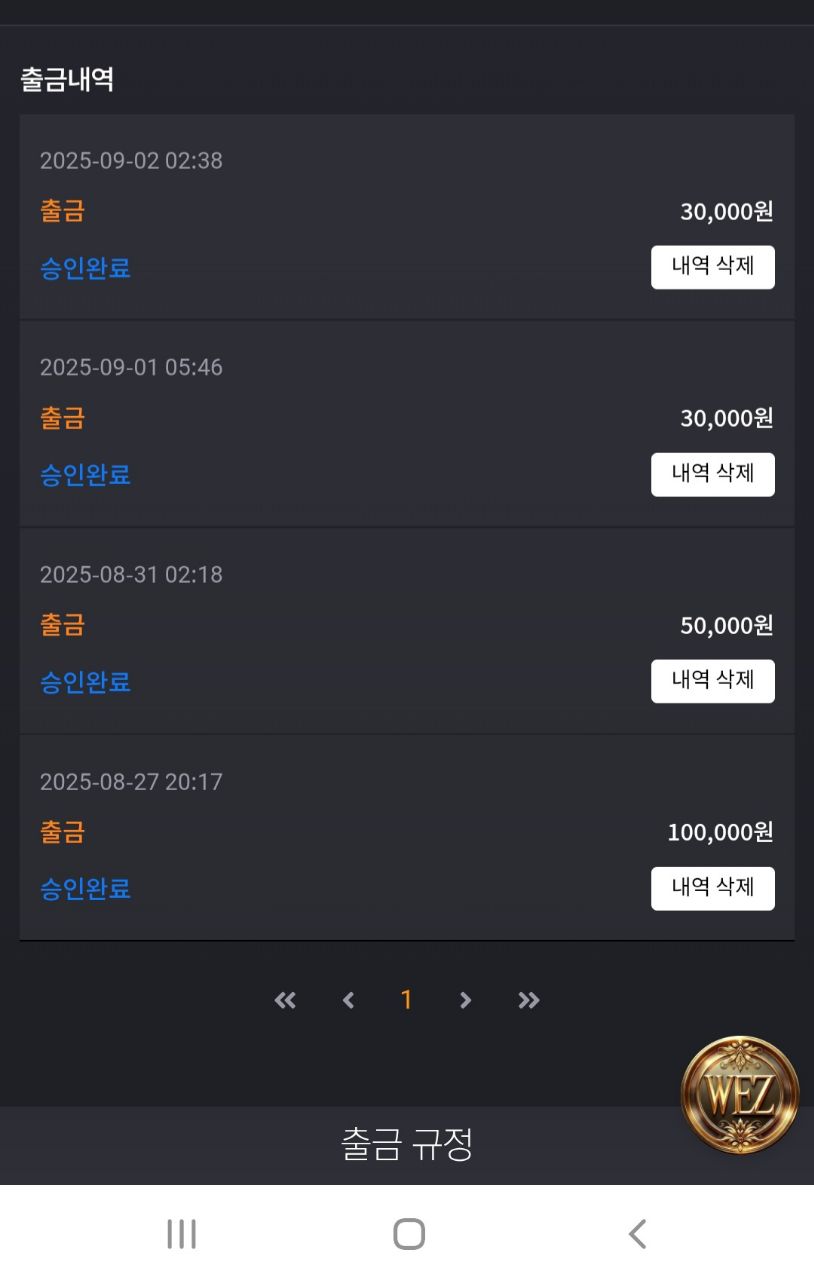
Task: Go to the previous page
Action: pos(348,1000)
